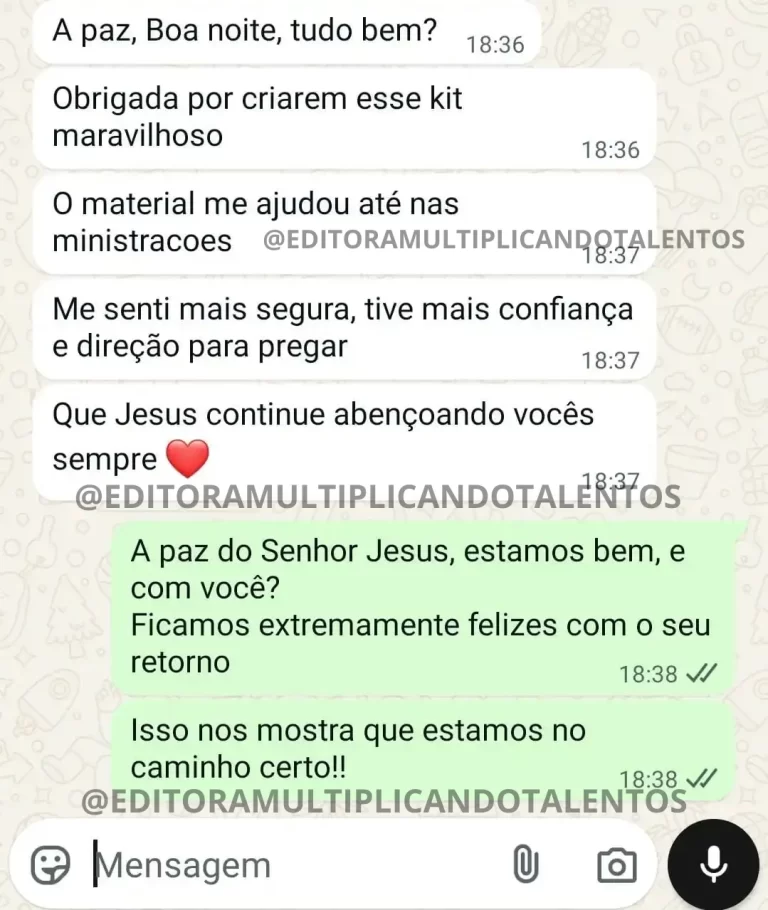The image size is (768, 910).
Task: Focus the Mensagem text field
Action: click(x=290, y=865)
